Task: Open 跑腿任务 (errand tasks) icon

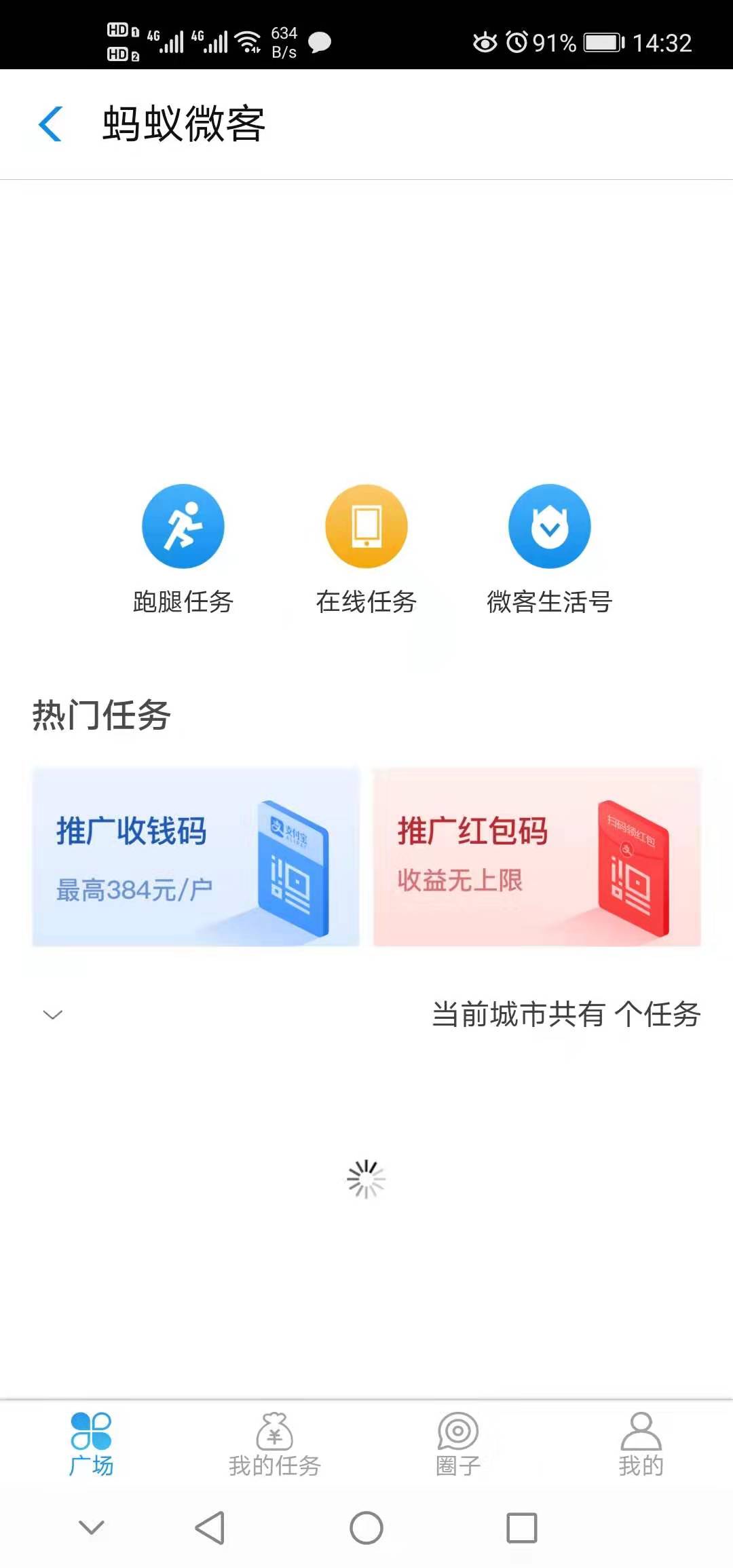Action: click(183, 526)
